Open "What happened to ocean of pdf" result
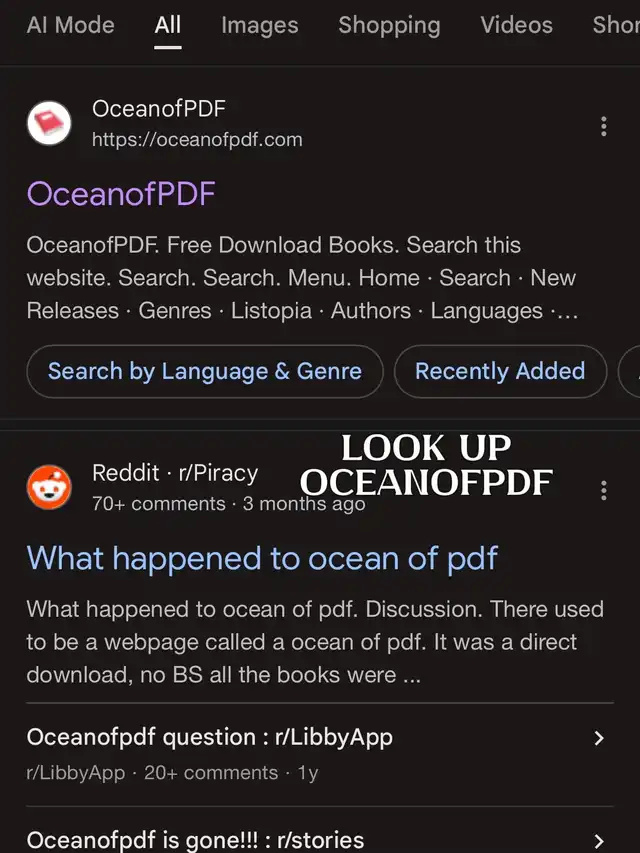The width and height of the screenshot is (640, 853). pos(262,558)
